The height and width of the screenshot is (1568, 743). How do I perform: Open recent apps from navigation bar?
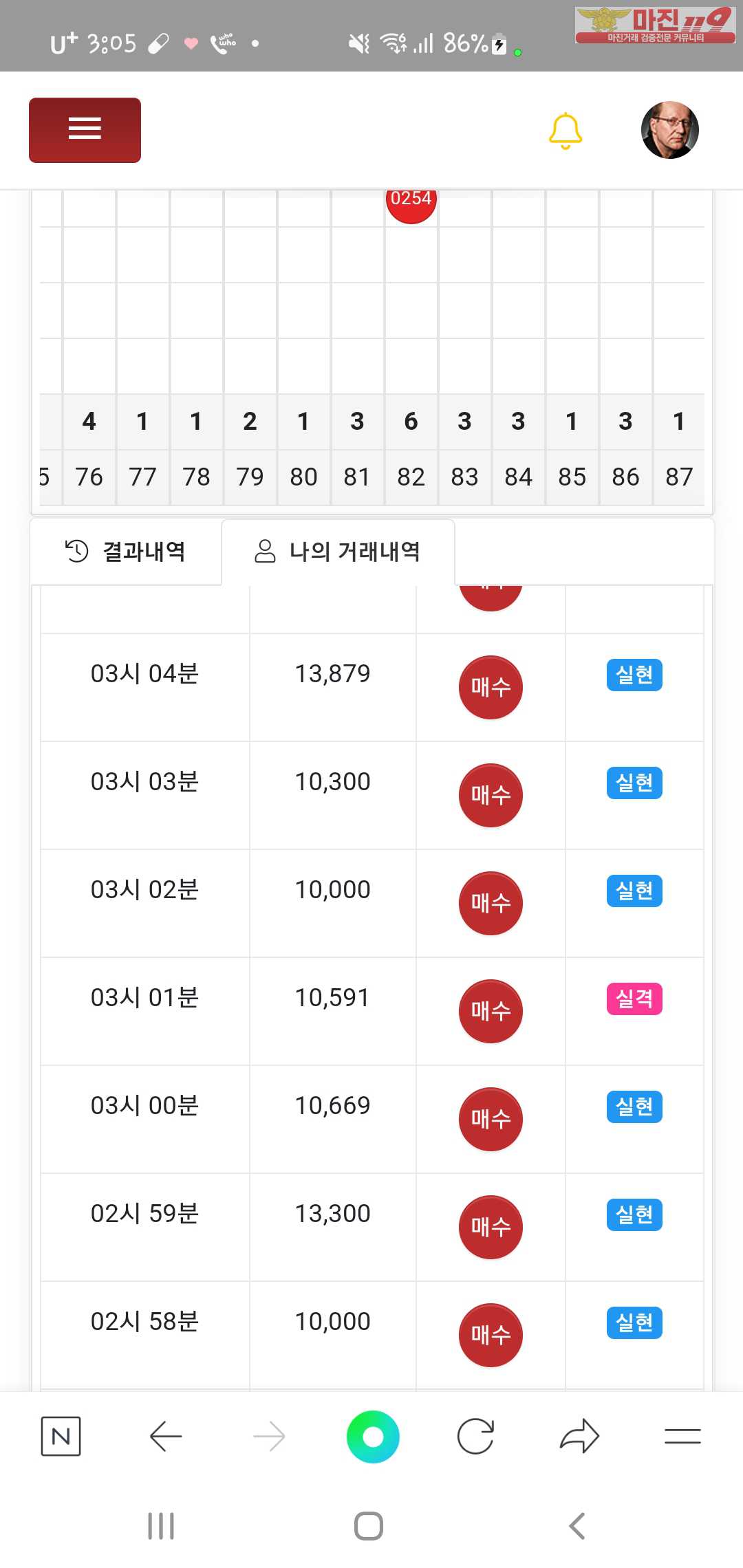coord(161,1525)
